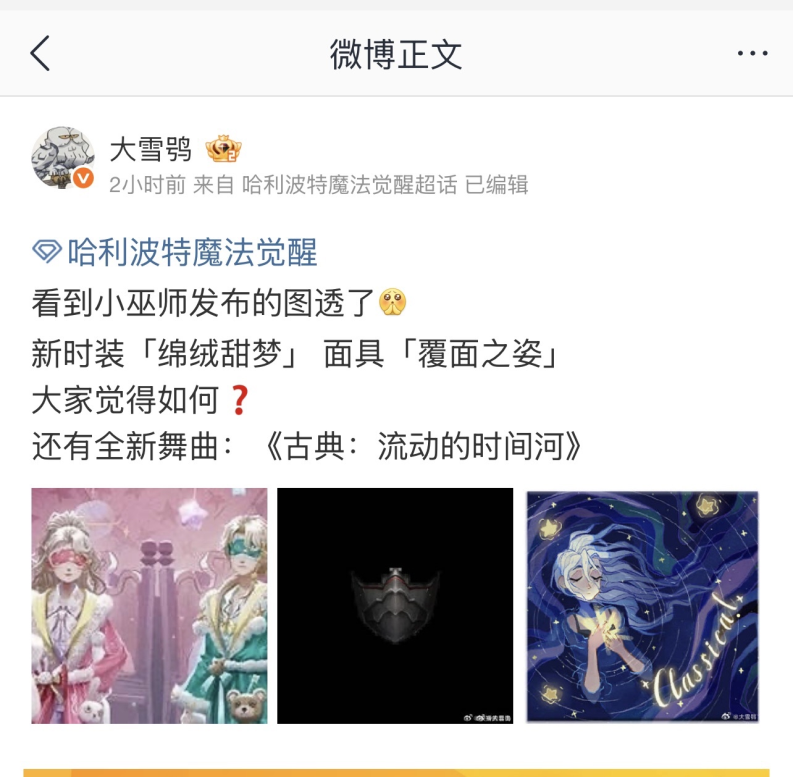Go back from the Weibo post page
This screenshot has height=777, width=793.
(x=40, y=53)
